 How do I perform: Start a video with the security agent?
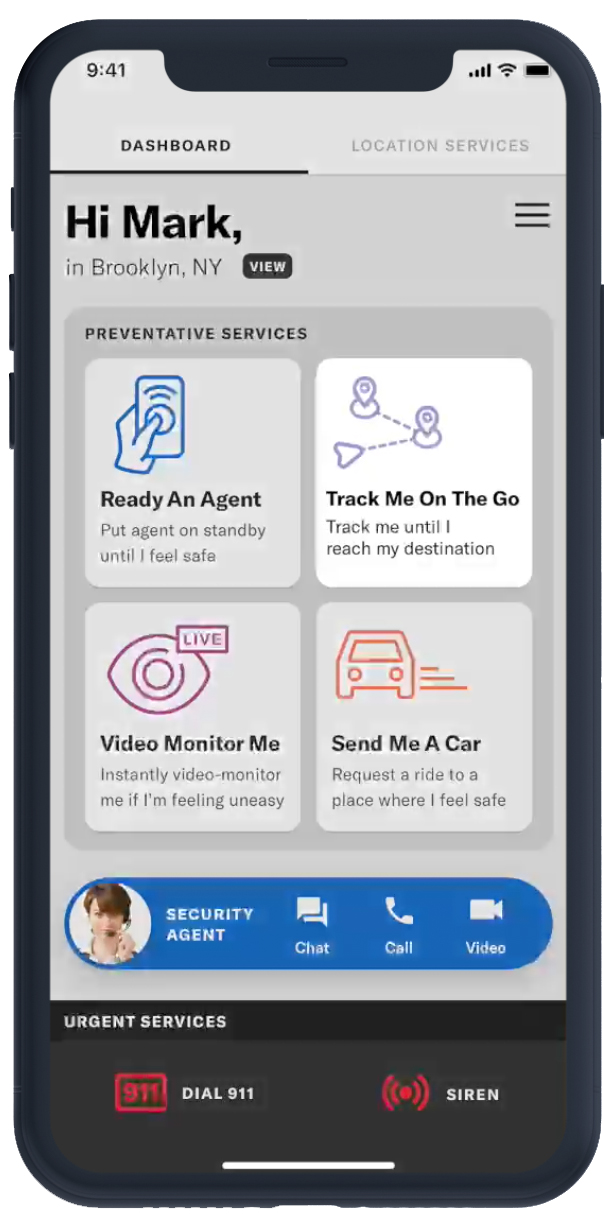(486, 925)
